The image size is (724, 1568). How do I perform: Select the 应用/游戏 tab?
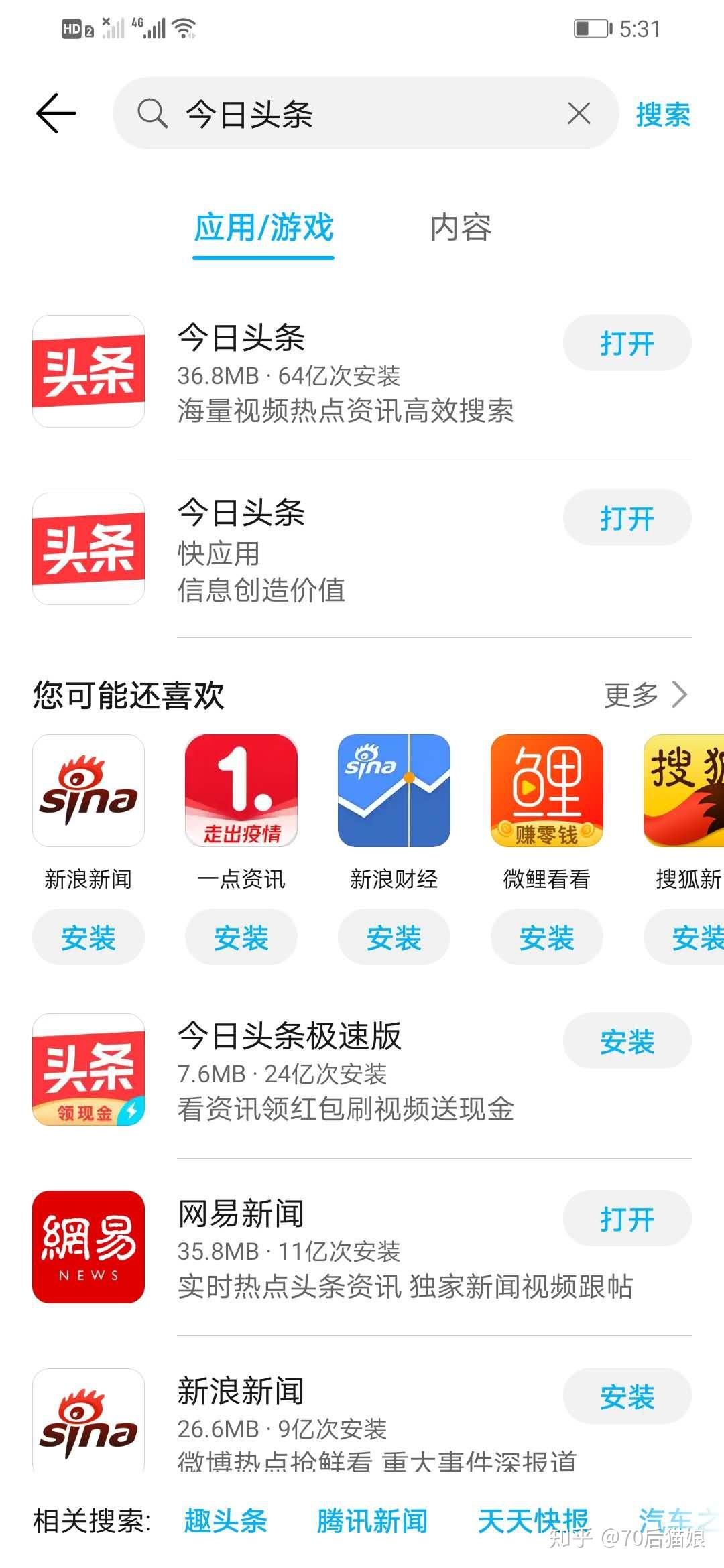pos(263,228)
